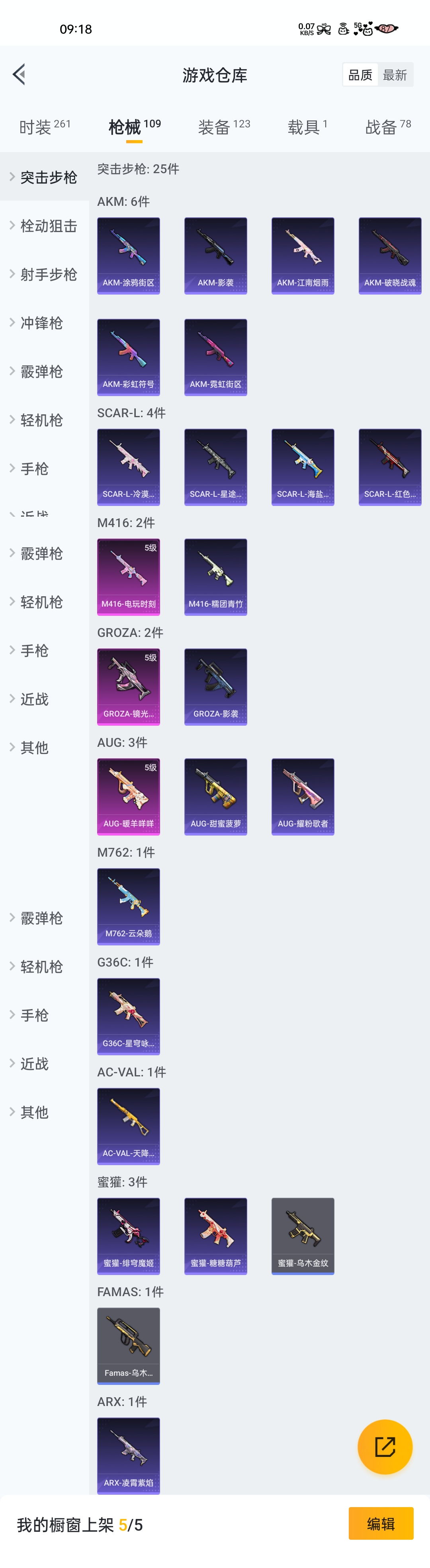Go back using the back arrow

[x=20, y=74]
